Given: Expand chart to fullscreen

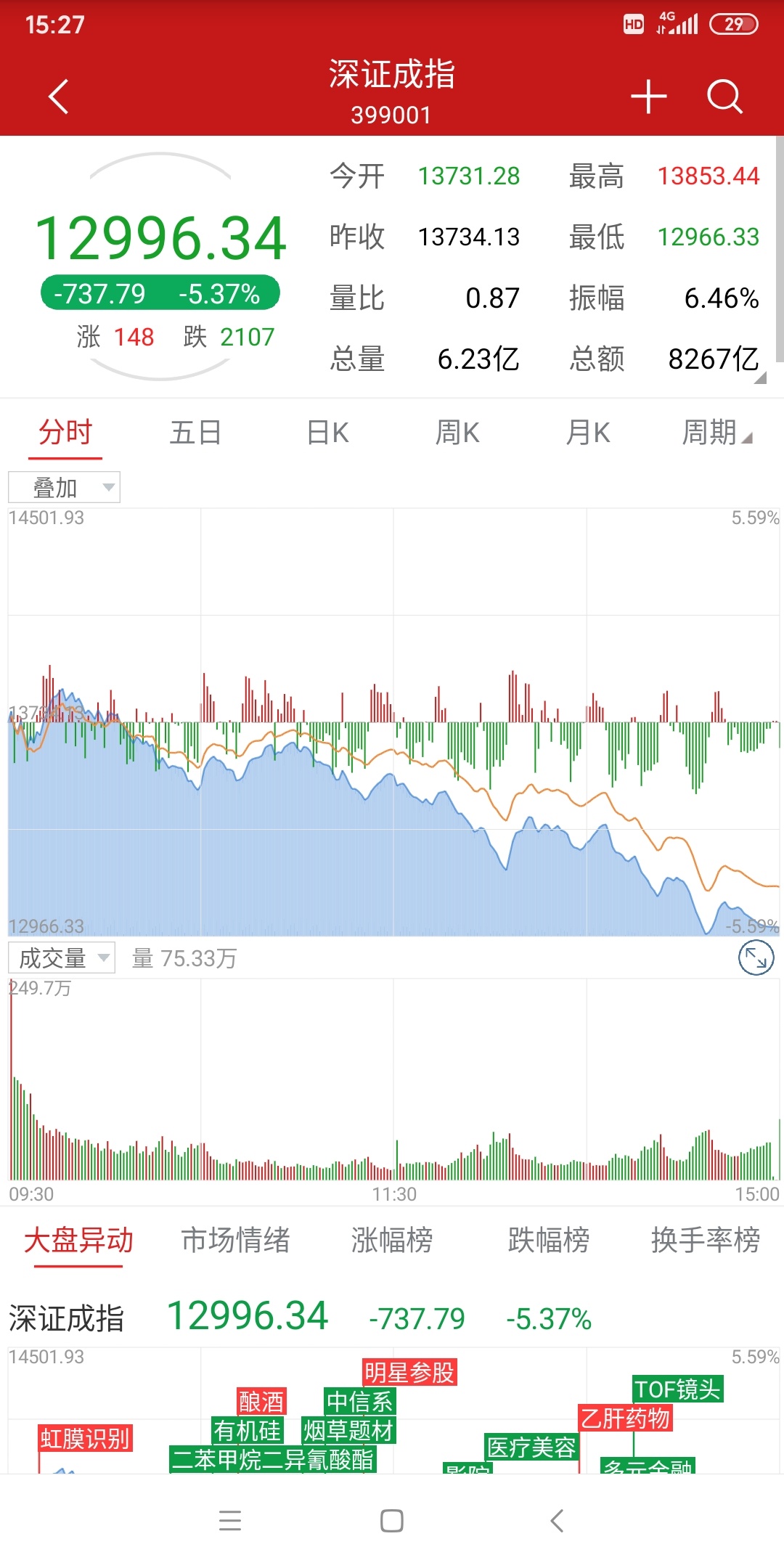Looking at the screenshot, I should (756, 958).
